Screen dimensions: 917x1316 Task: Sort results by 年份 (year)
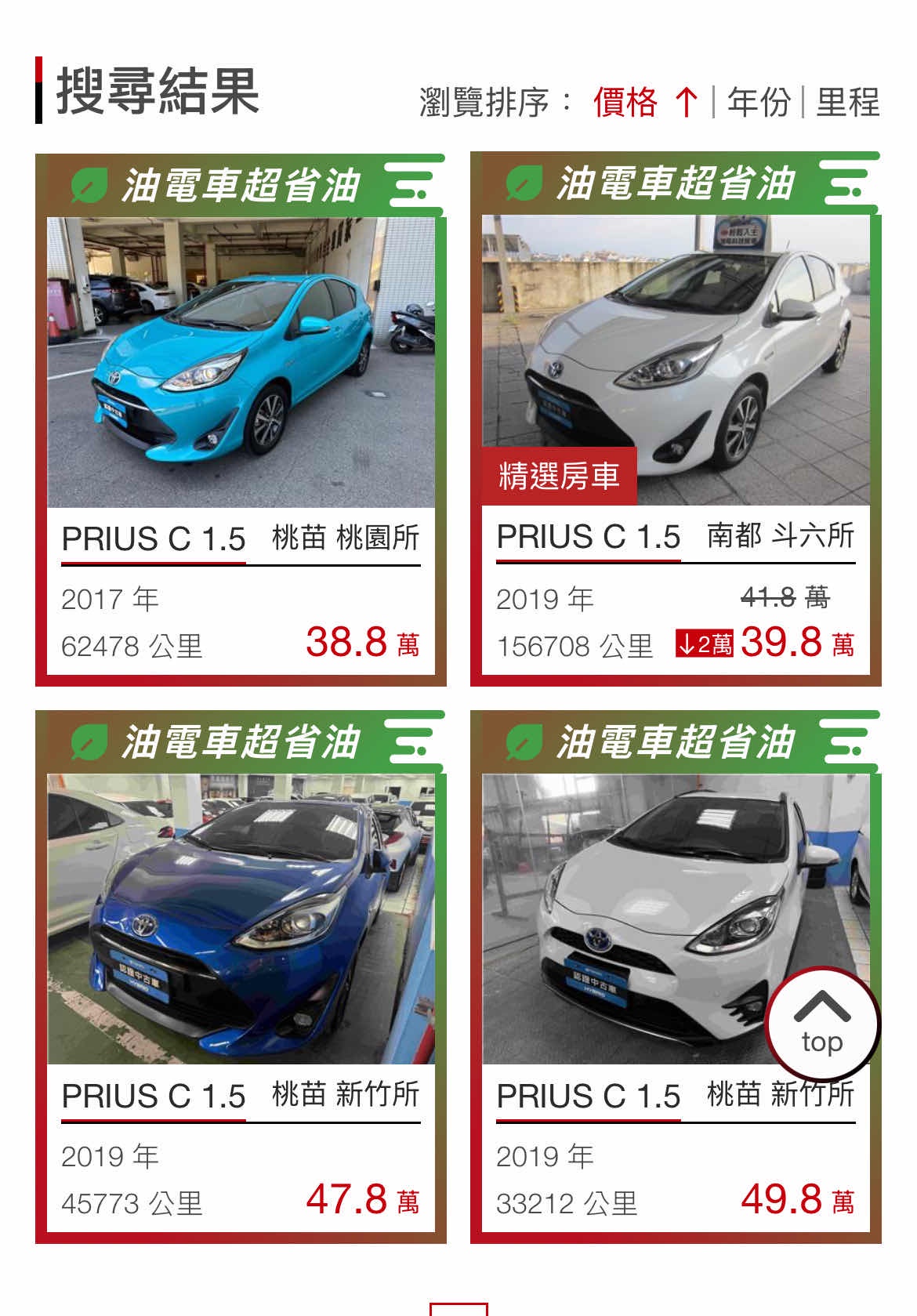pyautogui.click(x=758, y=102)
